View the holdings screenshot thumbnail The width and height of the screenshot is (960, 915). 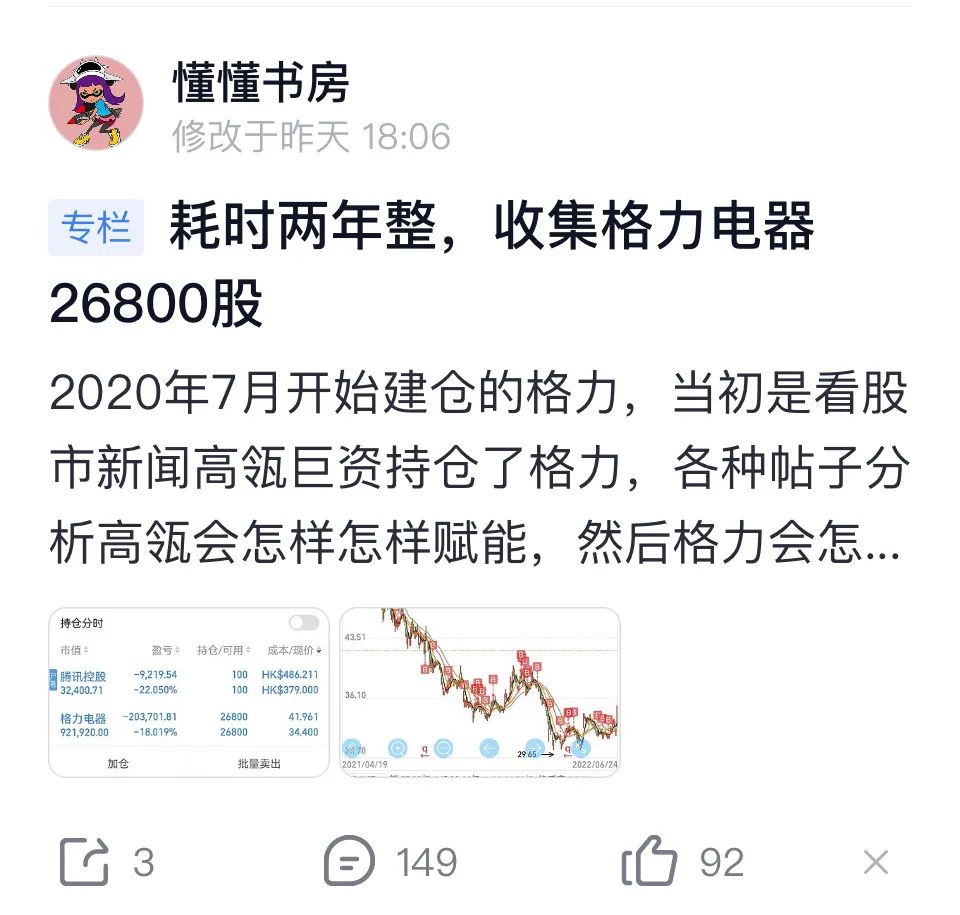click(x=189, y=692)
